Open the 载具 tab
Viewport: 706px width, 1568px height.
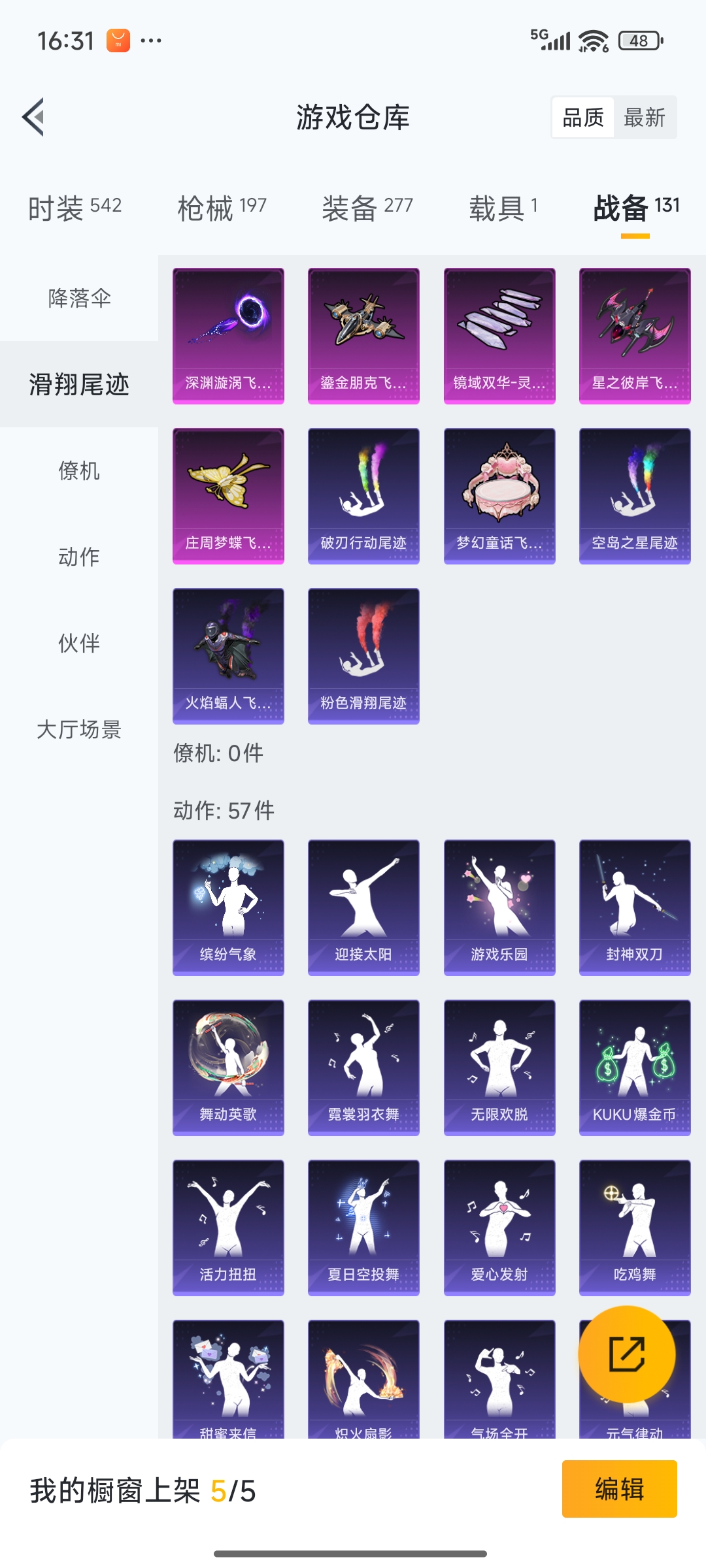[503, 208]
